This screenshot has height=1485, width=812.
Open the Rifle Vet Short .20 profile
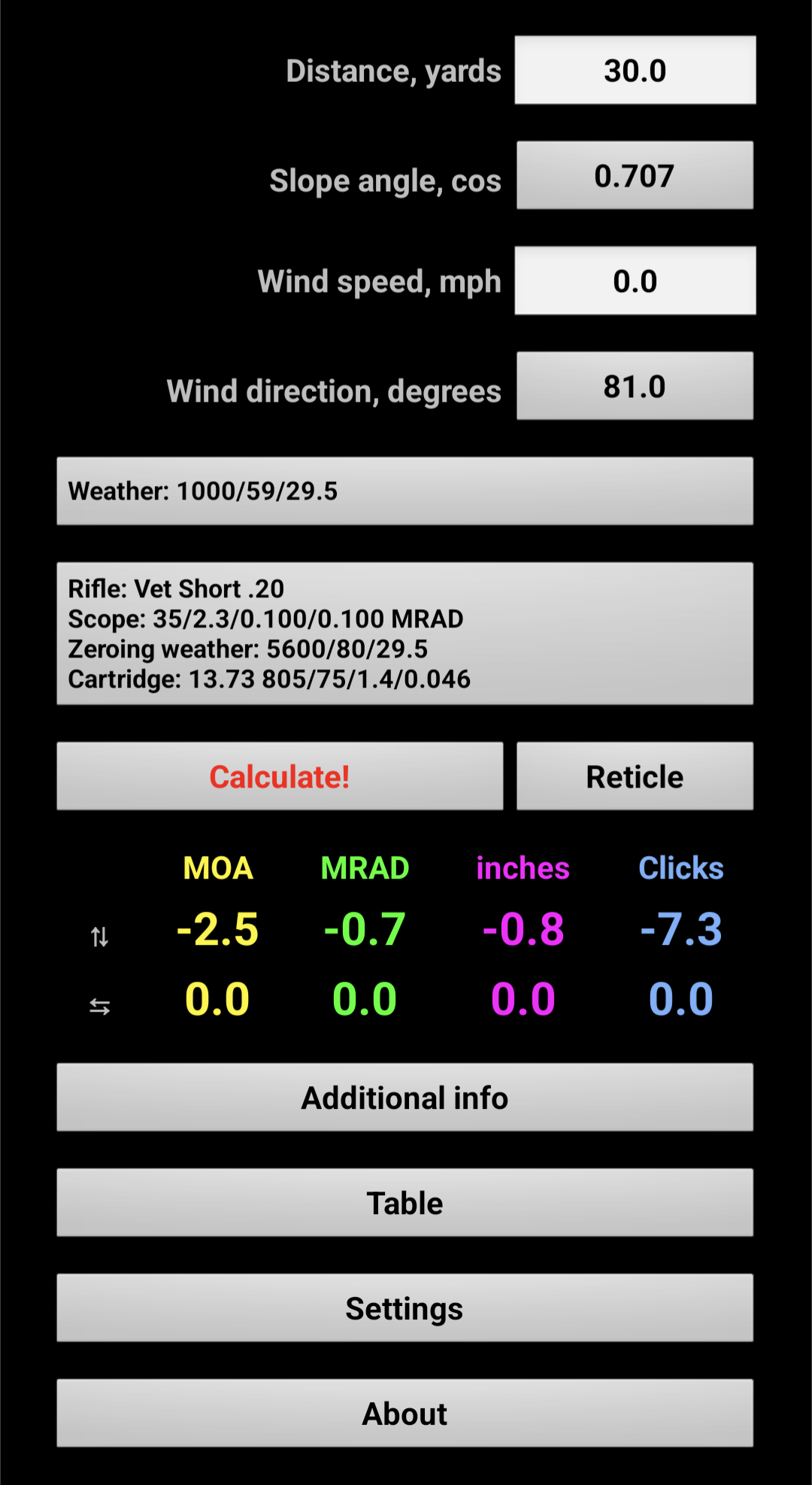[405, 633]
